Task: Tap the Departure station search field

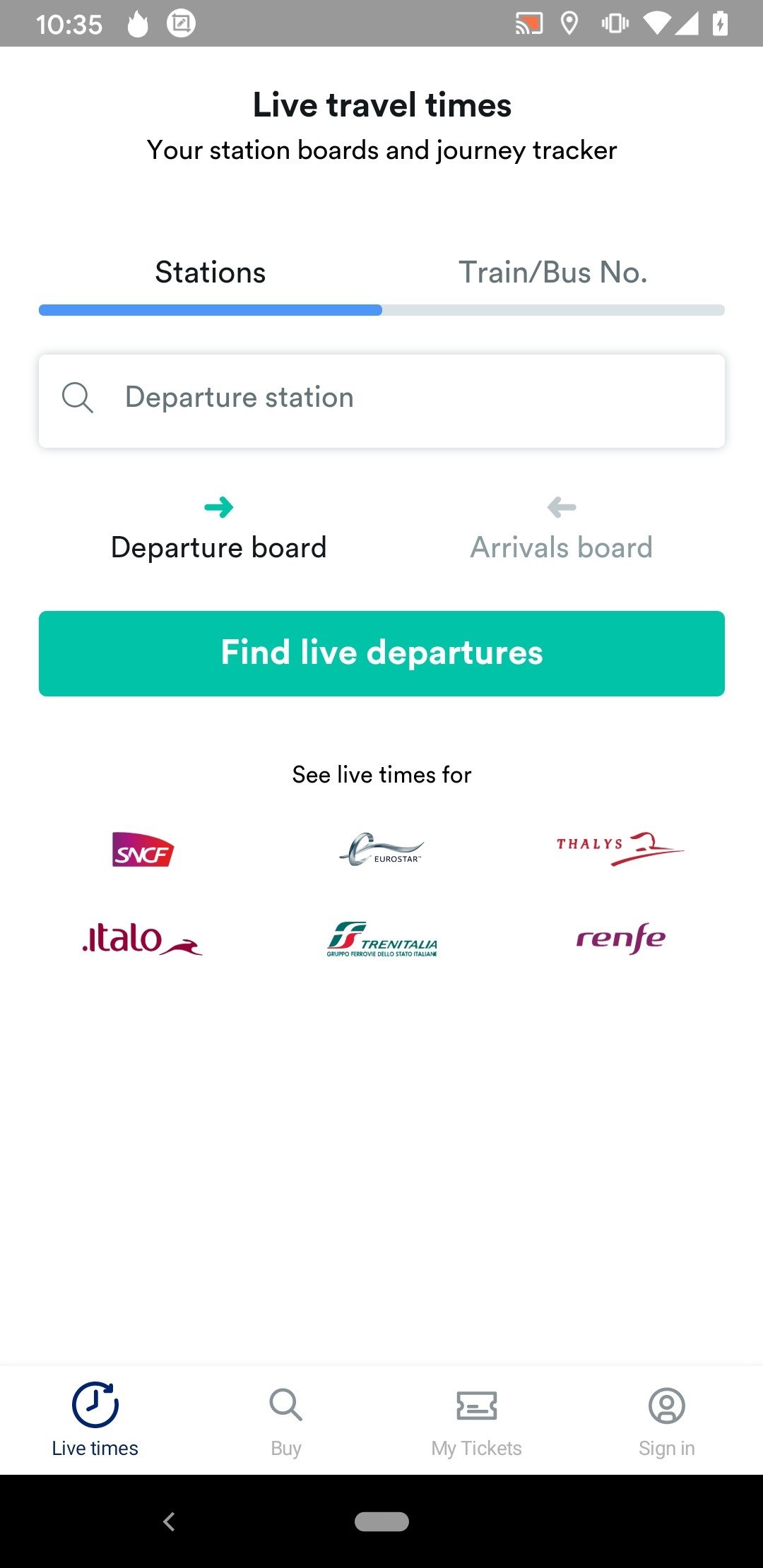Action: tap(381, 400)
